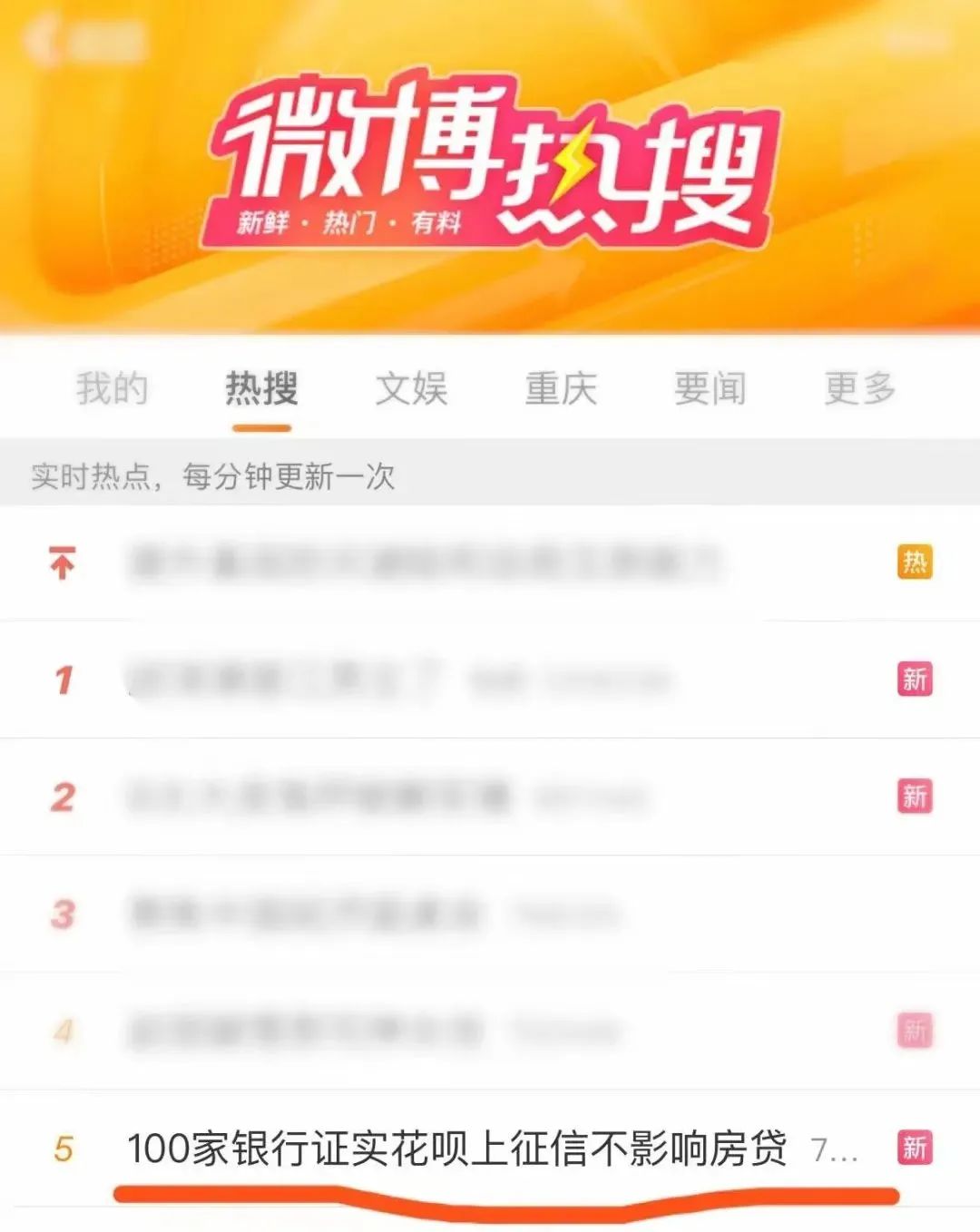Open the hot search ranked number 1
This screenshot has width=980, height=1232.
[399, 680]
